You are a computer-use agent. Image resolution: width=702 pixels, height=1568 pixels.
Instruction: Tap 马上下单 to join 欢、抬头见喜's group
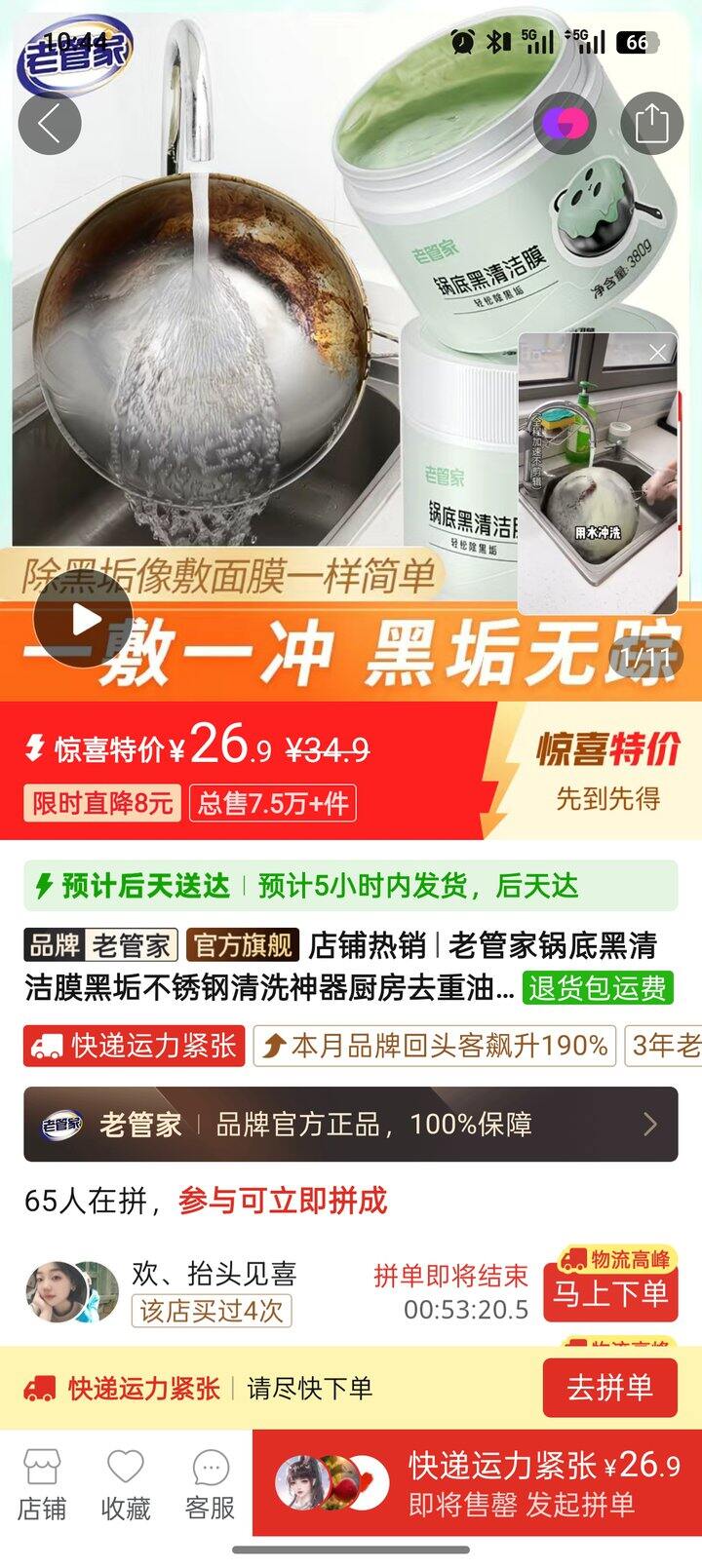click(609, 1293)
